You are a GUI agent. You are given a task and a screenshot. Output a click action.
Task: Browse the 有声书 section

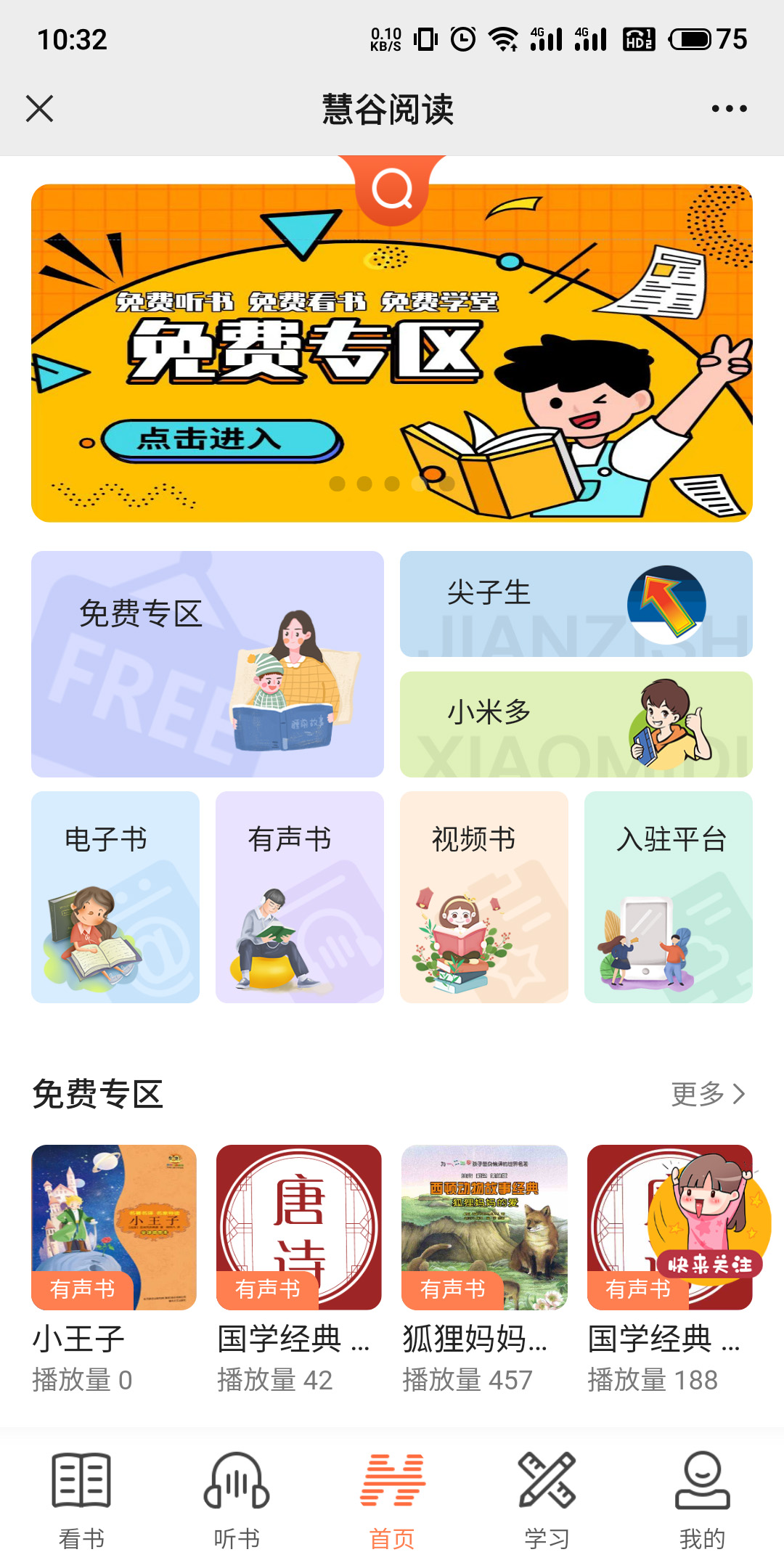300,897
